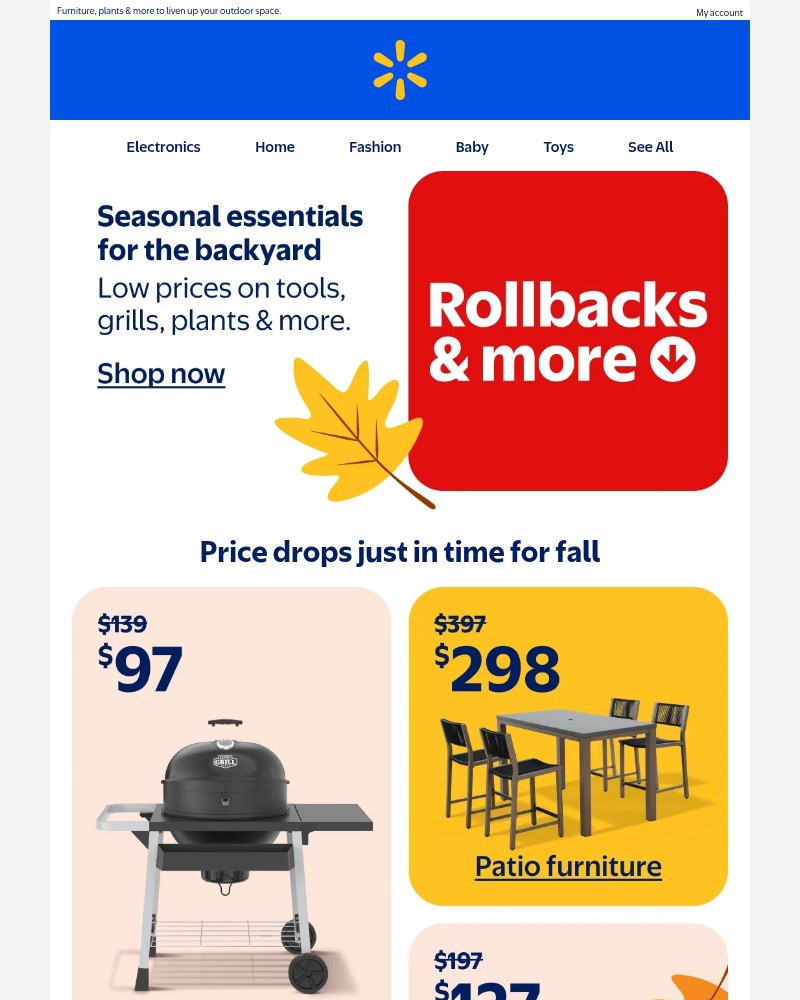The image size is (800, 1000).
Task: Tap the Walmart spark logo header
Action: pyautogui.click(x=400, y=70)
